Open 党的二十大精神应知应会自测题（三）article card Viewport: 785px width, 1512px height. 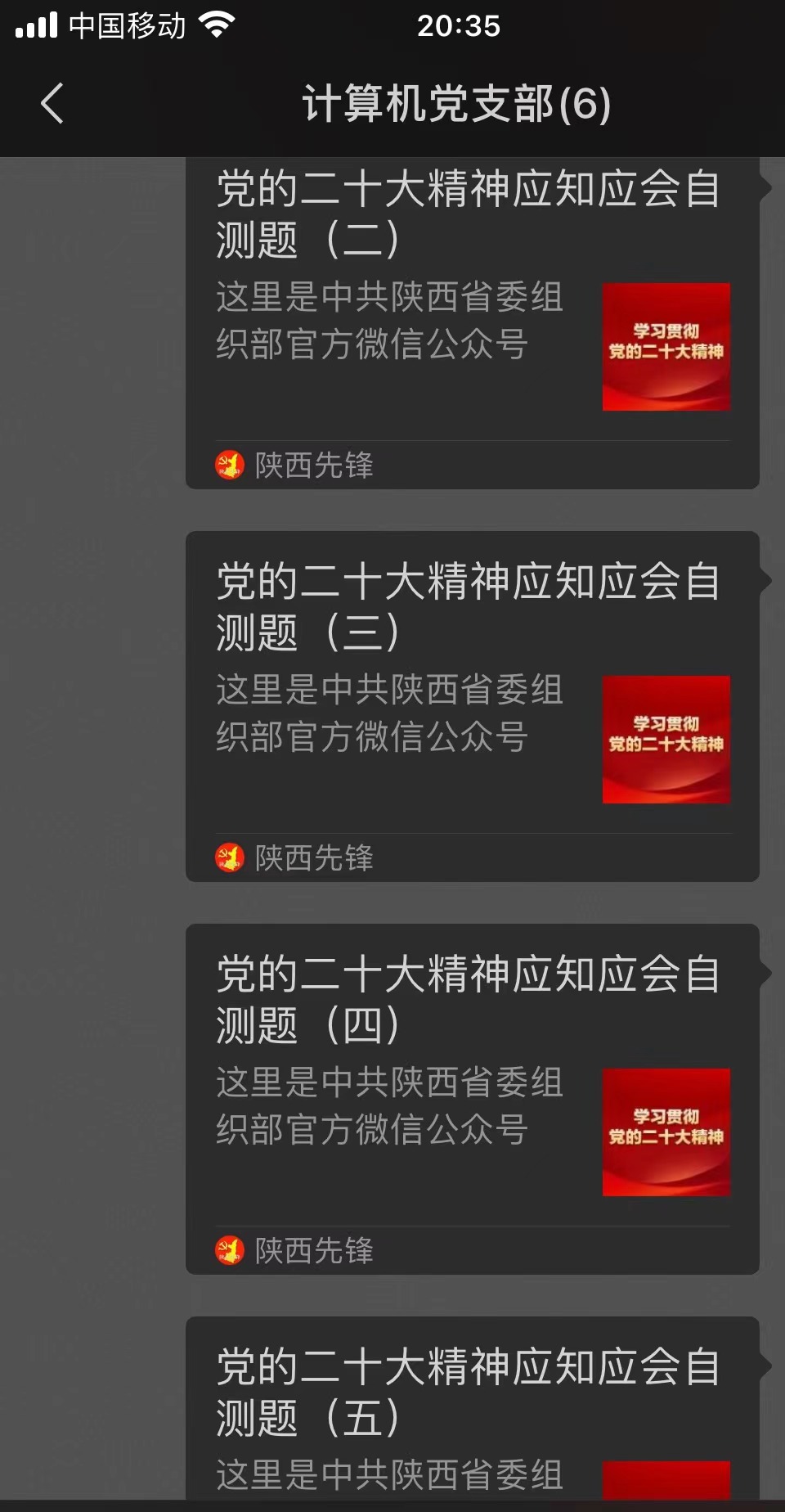[471, 704]
